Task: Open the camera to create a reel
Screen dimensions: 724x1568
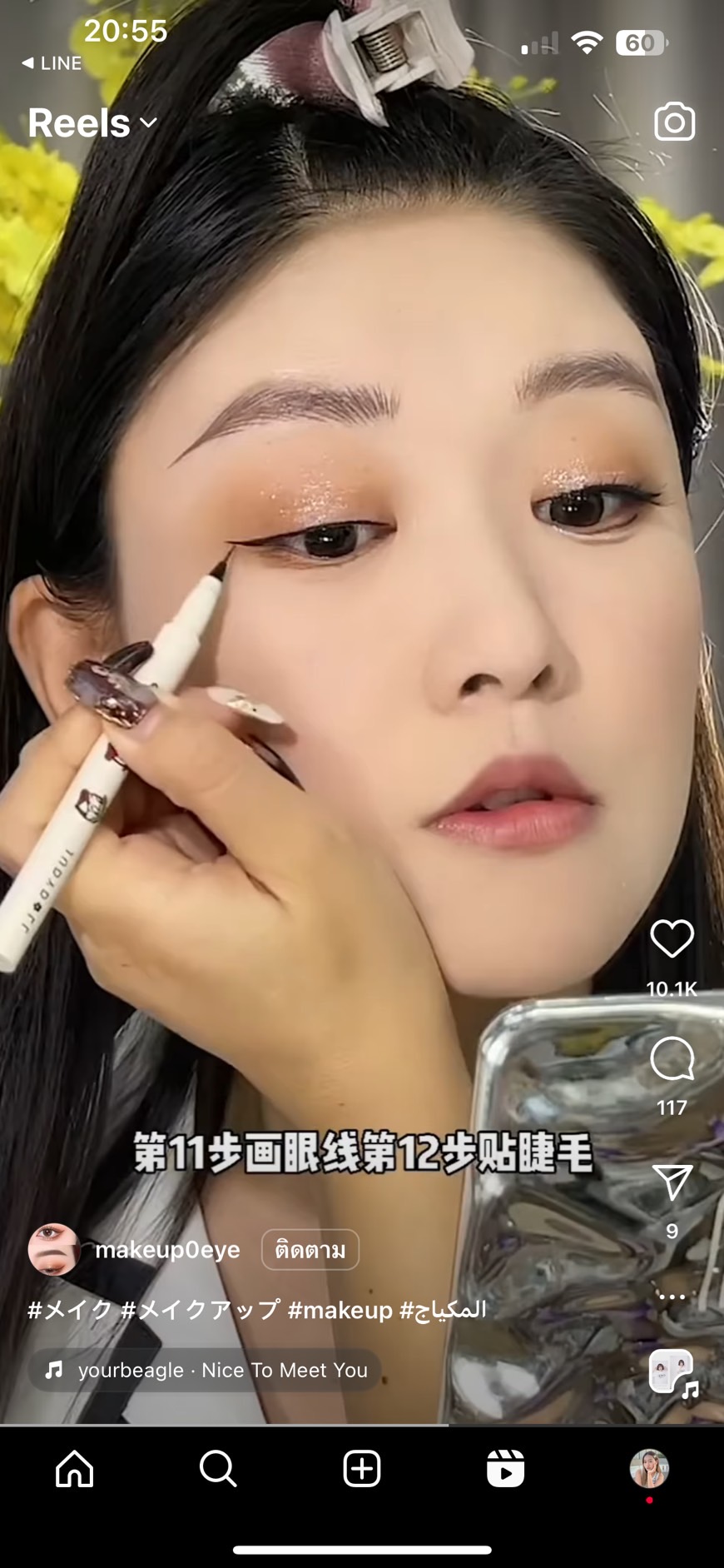Action: tap(674, 122)
